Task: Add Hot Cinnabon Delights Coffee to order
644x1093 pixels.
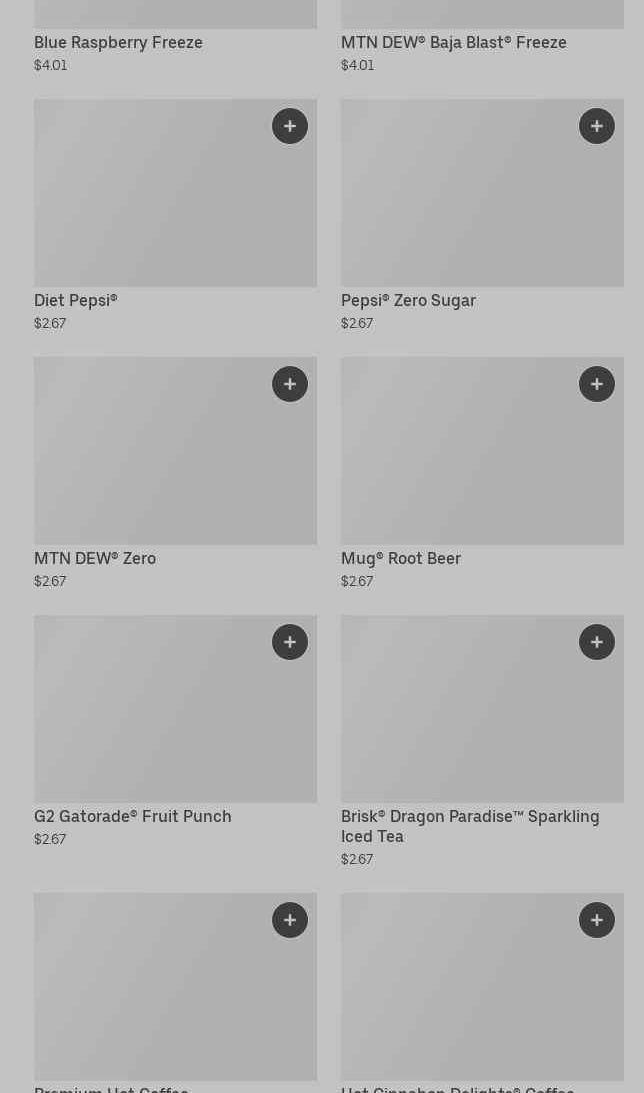Action: point(597,920)
